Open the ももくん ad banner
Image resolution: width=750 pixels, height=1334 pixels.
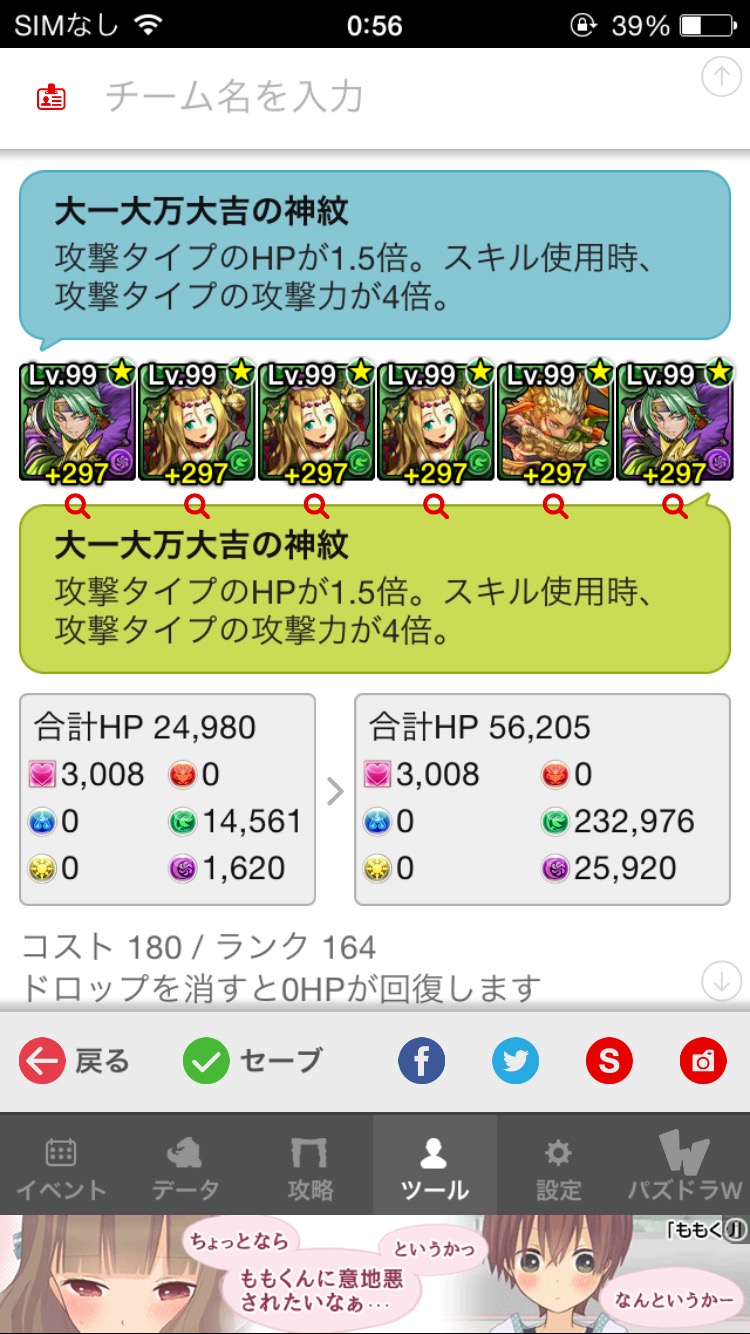(375, 1274)
